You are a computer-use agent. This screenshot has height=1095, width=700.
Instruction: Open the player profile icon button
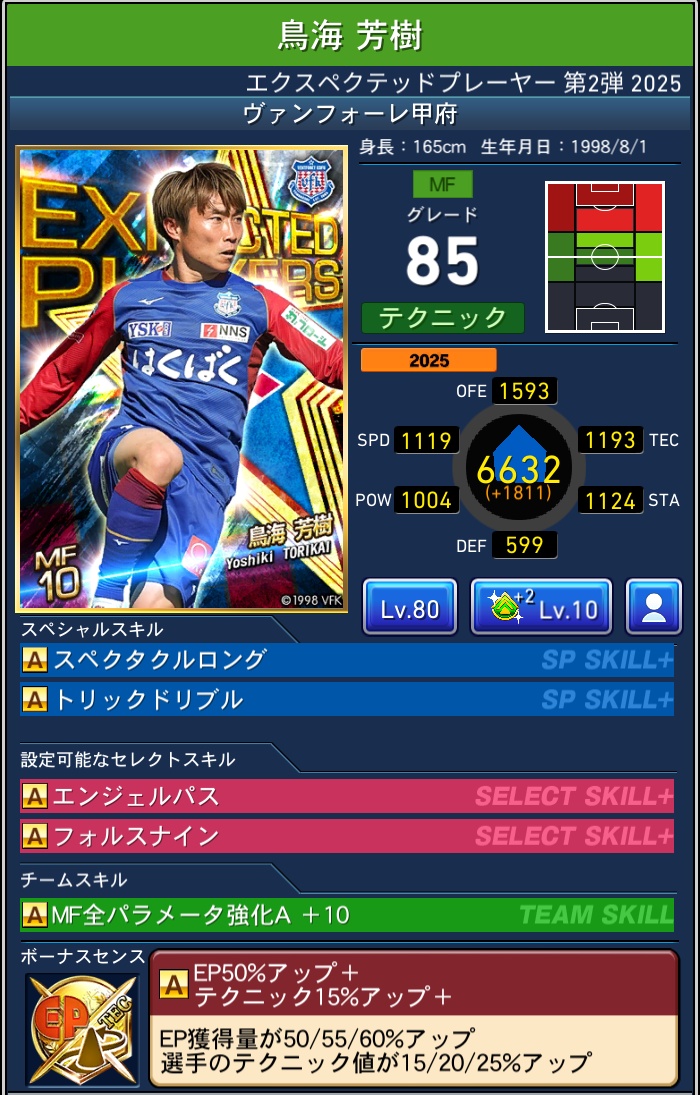[x=654, y=607]
